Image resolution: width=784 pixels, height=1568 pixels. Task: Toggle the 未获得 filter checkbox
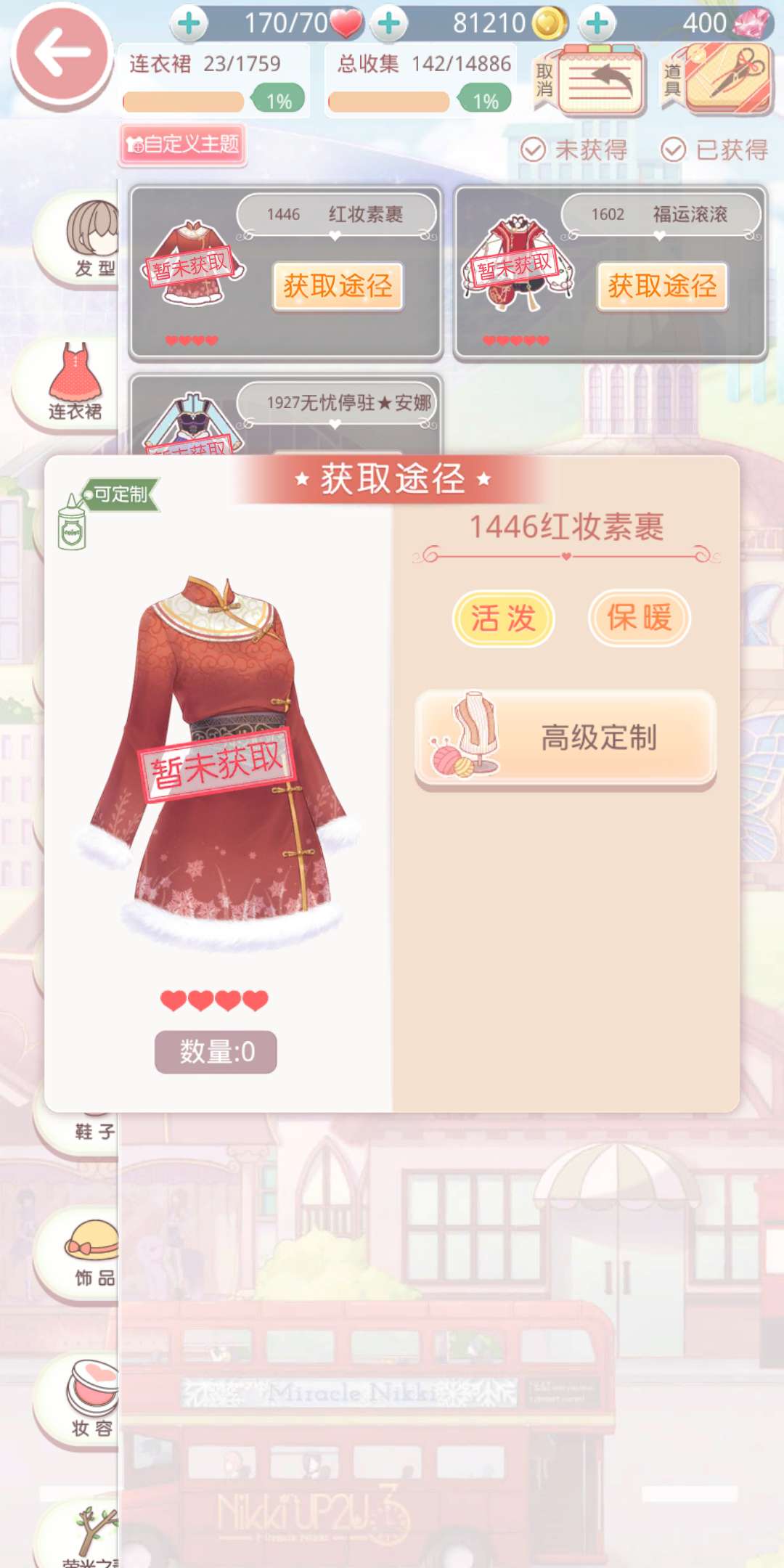pyautogui.click(x=534, y=150)
